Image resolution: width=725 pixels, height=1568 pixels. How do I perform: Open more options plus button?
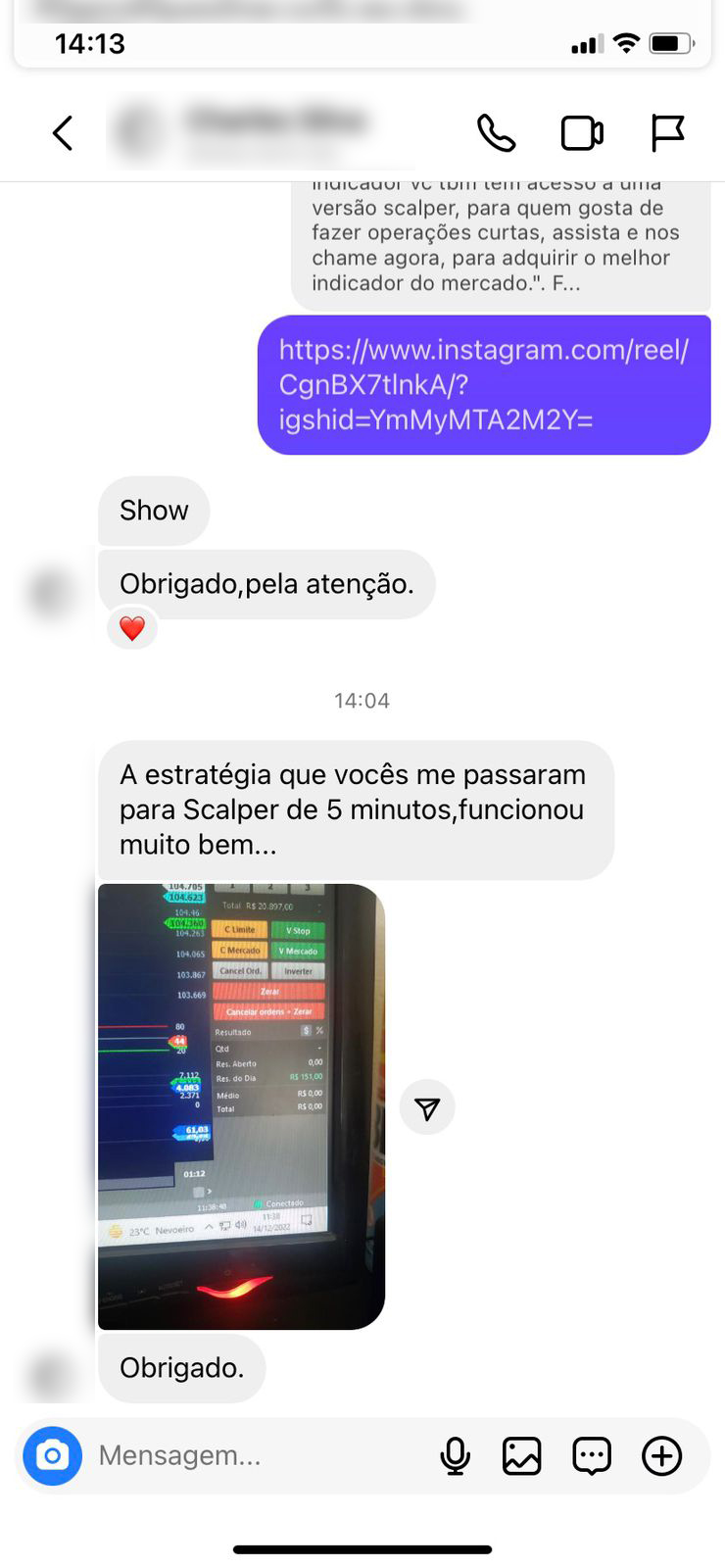pos(661,1455)
